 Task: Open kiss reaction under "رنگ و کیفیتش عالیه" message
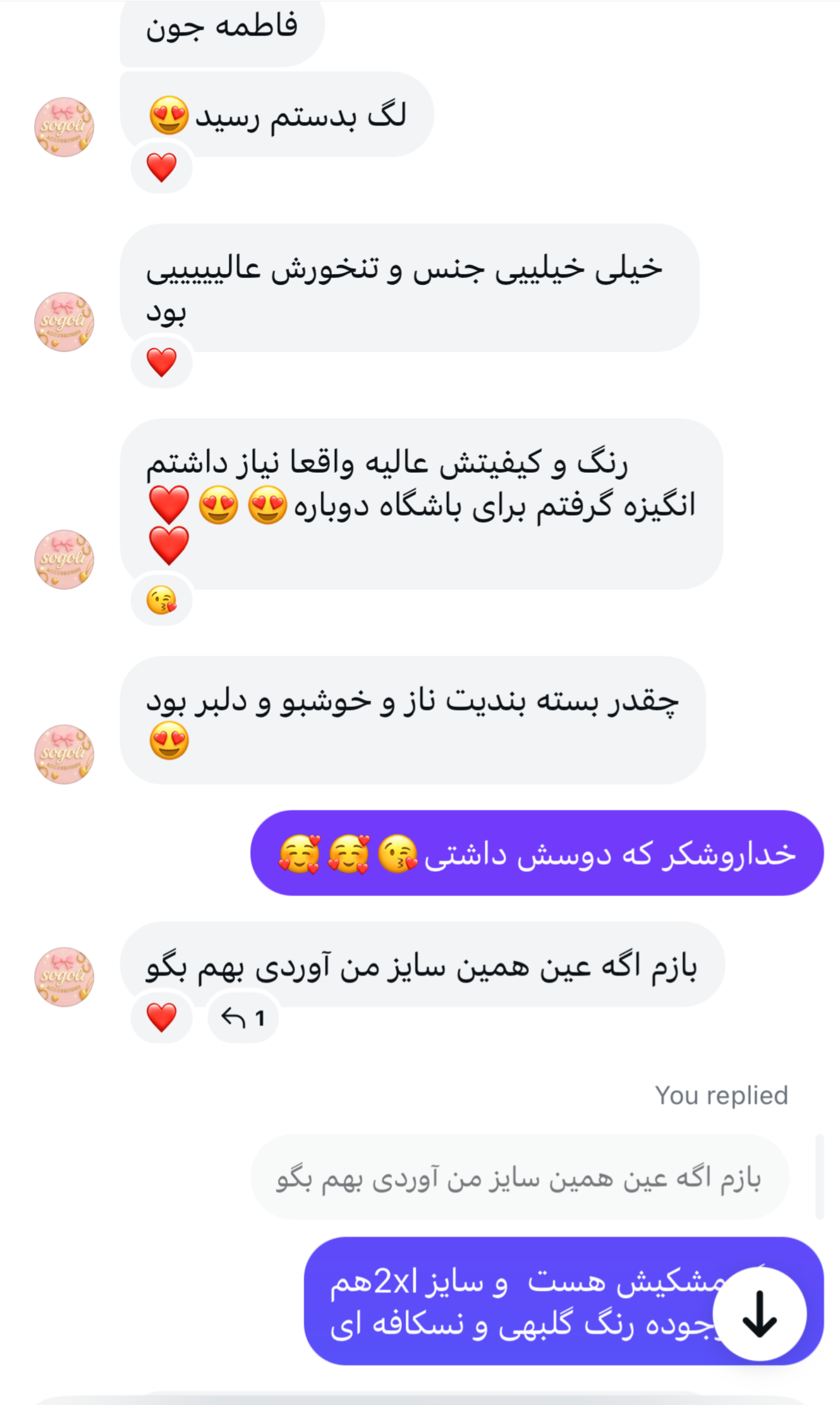pyautogui.click(x=161, y=600)
